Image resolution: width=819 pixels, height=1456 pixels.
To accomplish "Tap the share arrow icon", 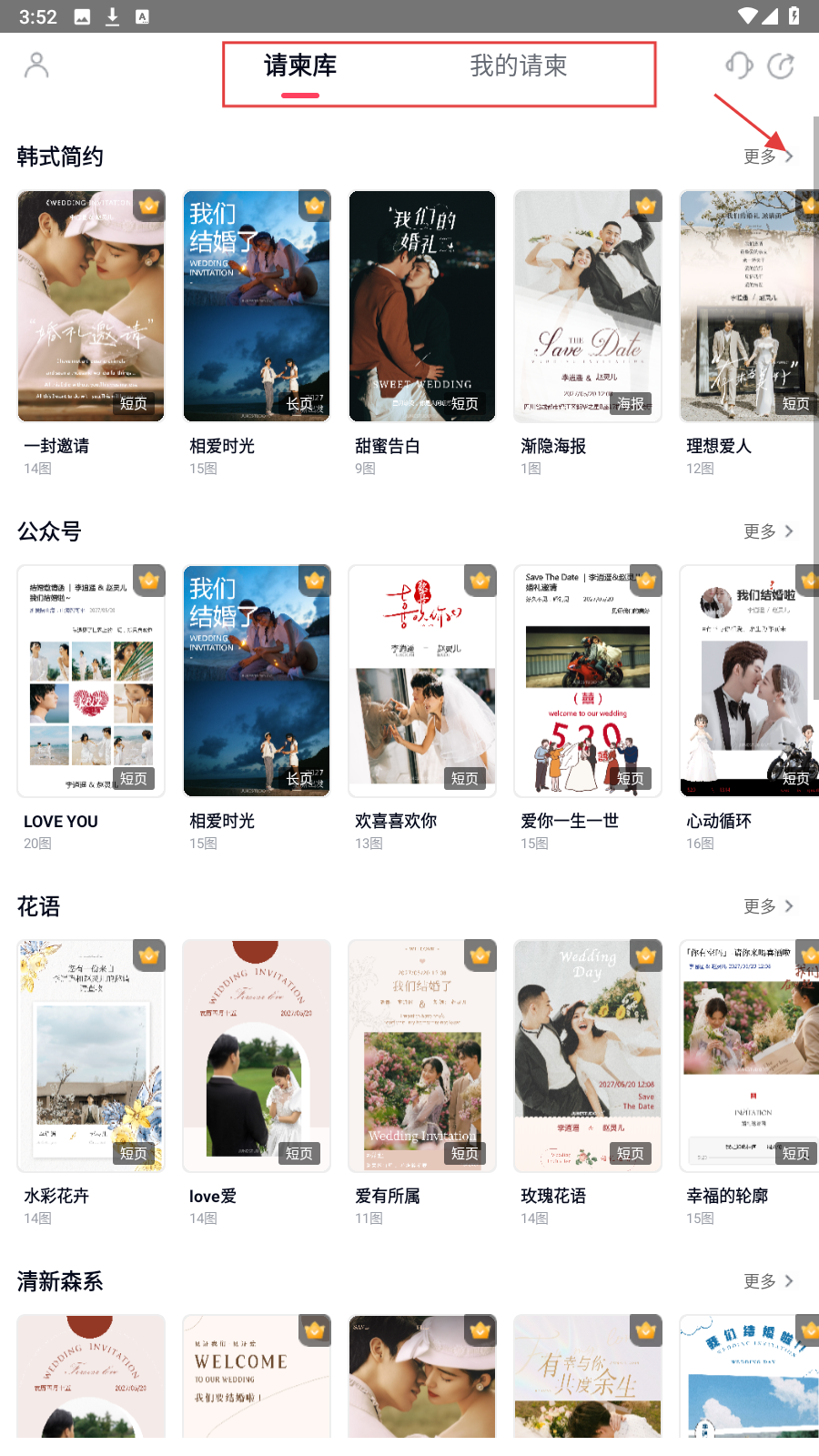I will click(x=781, y=66).
